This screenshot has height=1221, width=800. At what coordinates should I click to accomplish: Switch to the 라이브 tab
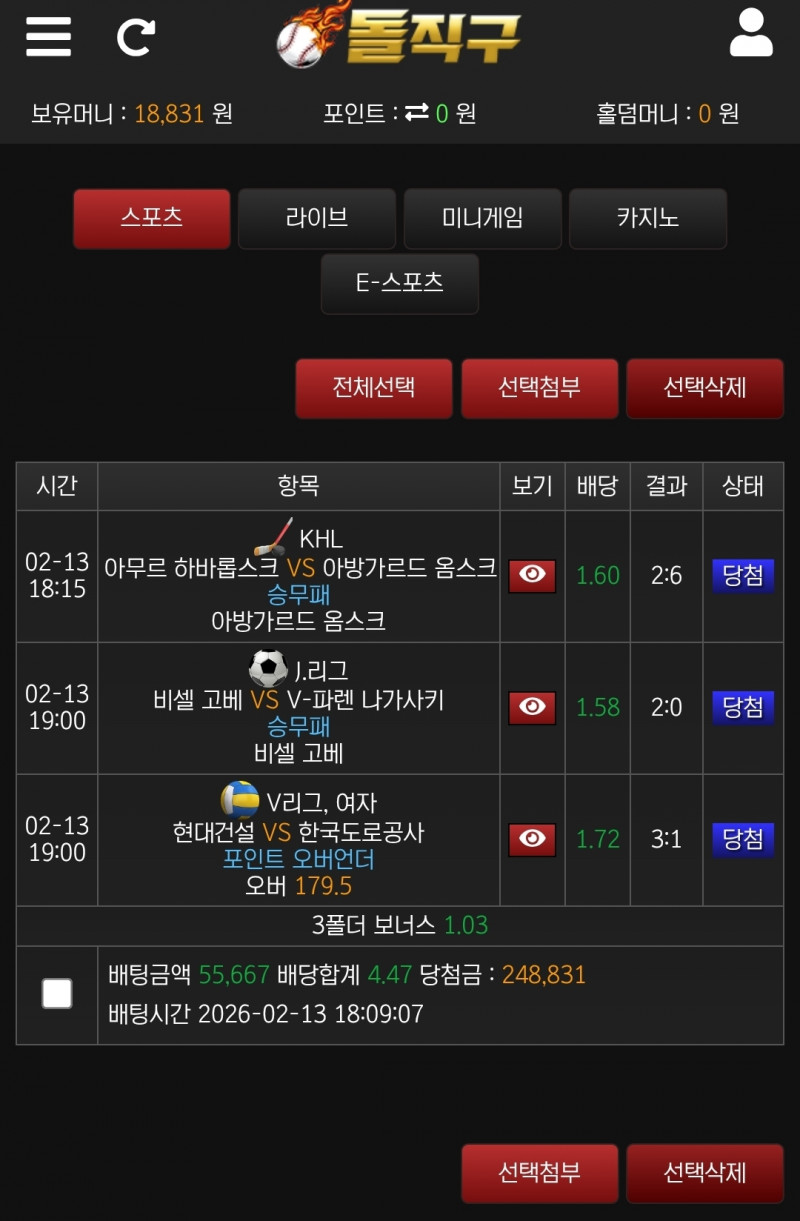pyautogui.click(x=317, y=218)
